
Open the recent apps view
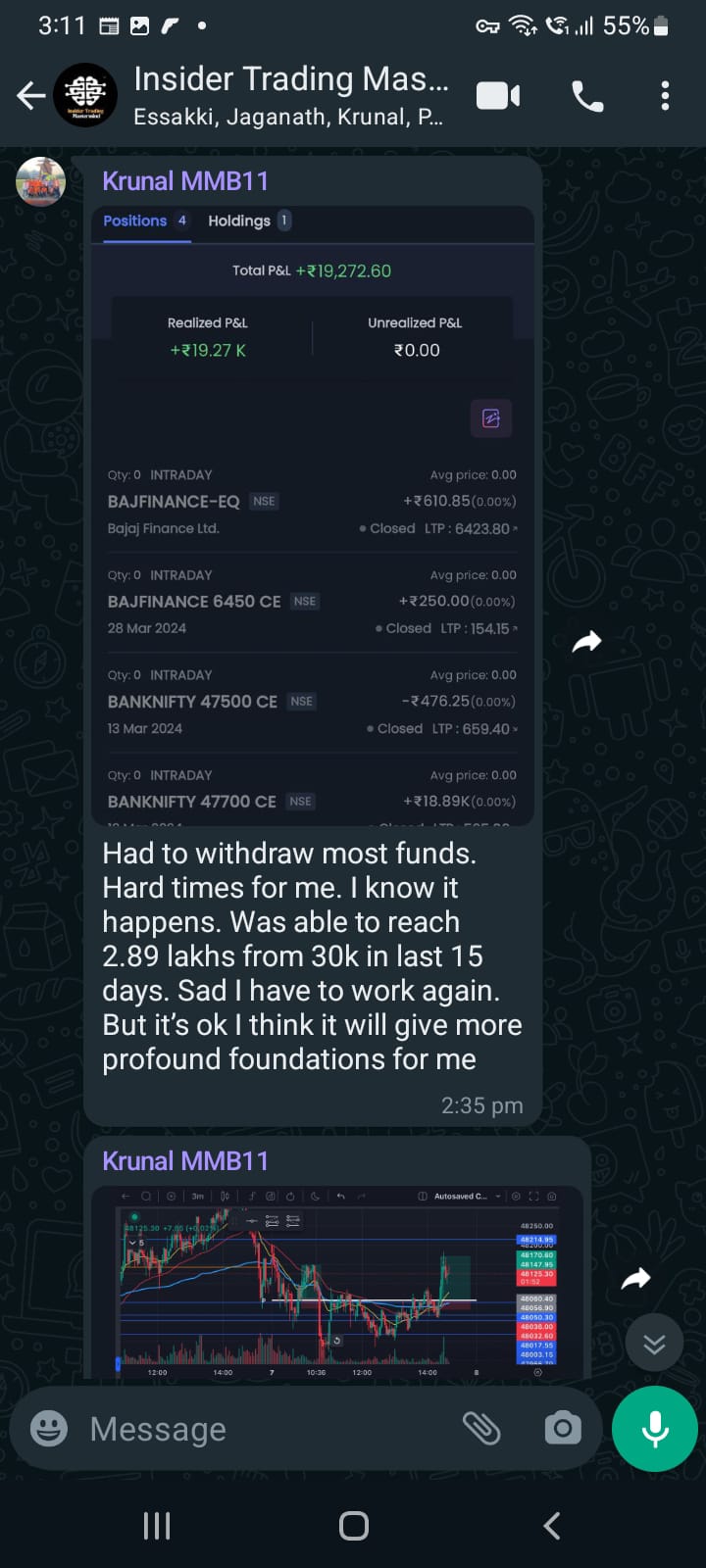click(x=157, y=1525)
